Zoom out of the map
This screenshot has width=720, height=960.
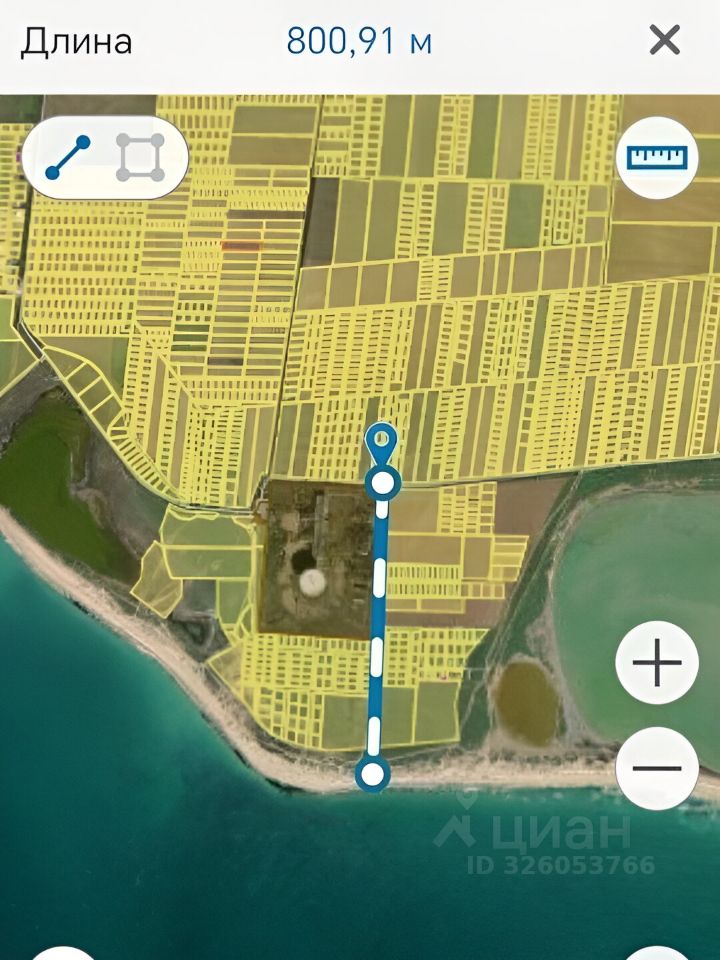click(657, 768)
